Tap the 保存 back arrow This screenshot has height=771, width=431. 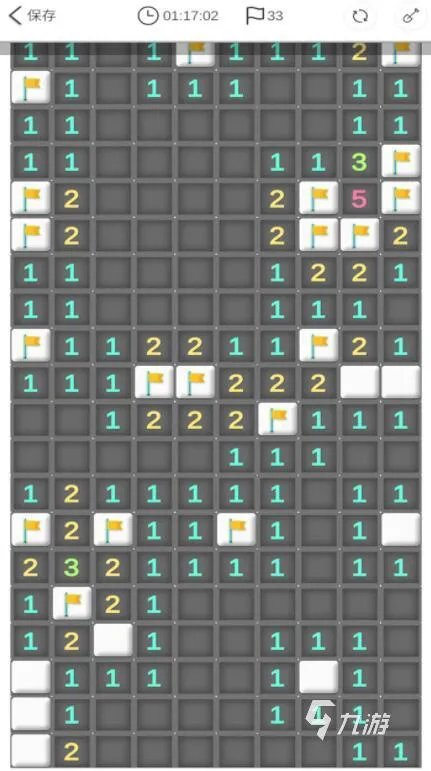15,16
